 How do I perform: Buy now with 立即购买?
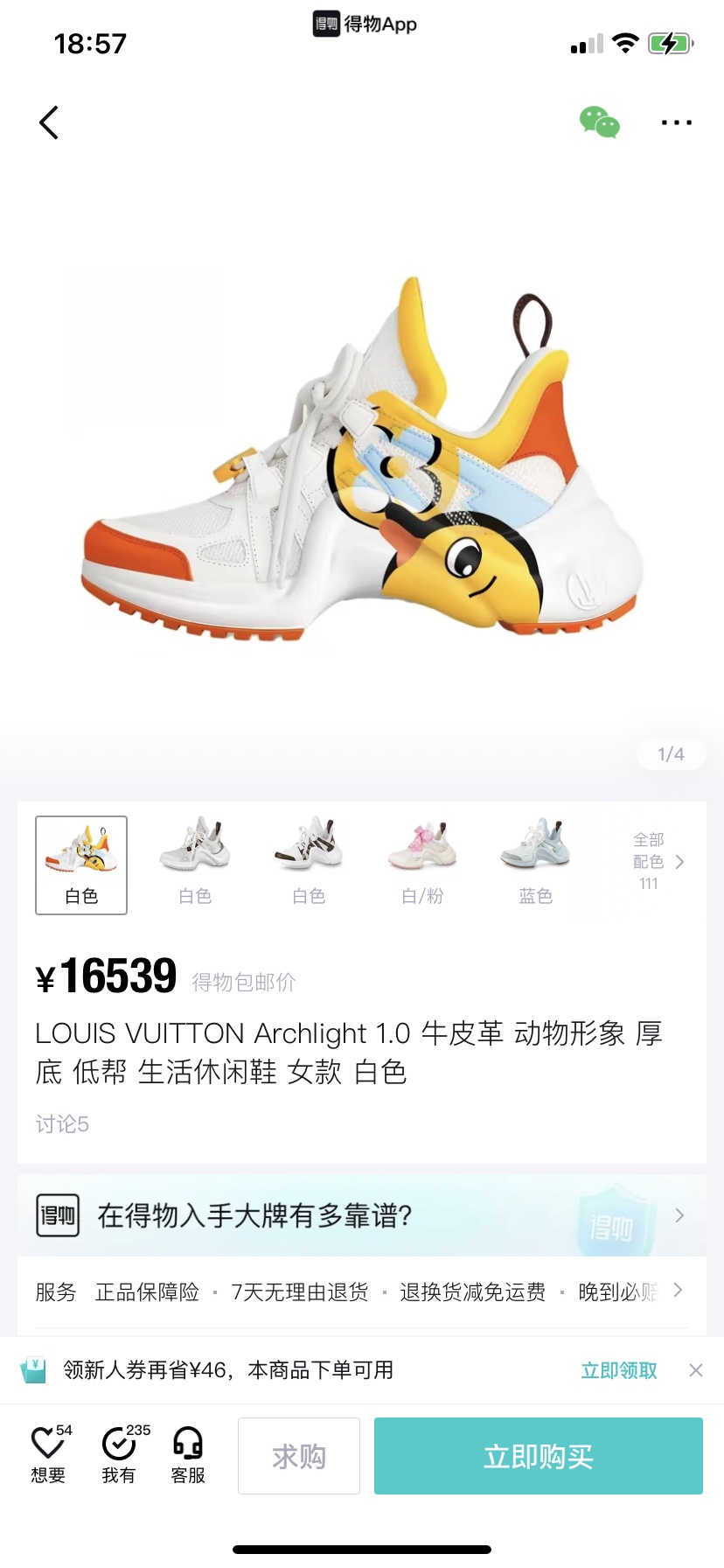[x=538, y=1456]
